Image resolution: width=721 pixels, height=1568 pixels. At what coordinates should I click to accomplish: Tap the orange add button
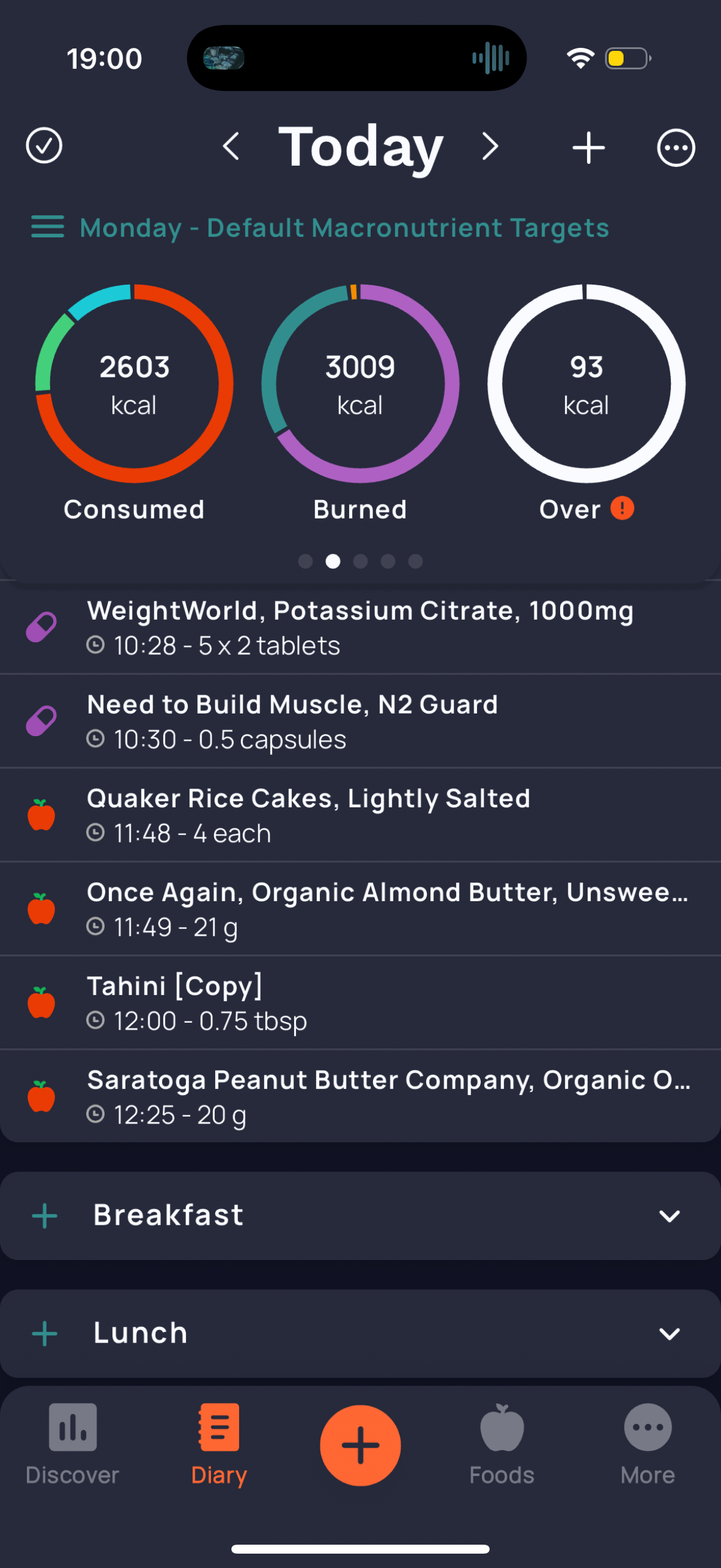tap(360, 1445)
